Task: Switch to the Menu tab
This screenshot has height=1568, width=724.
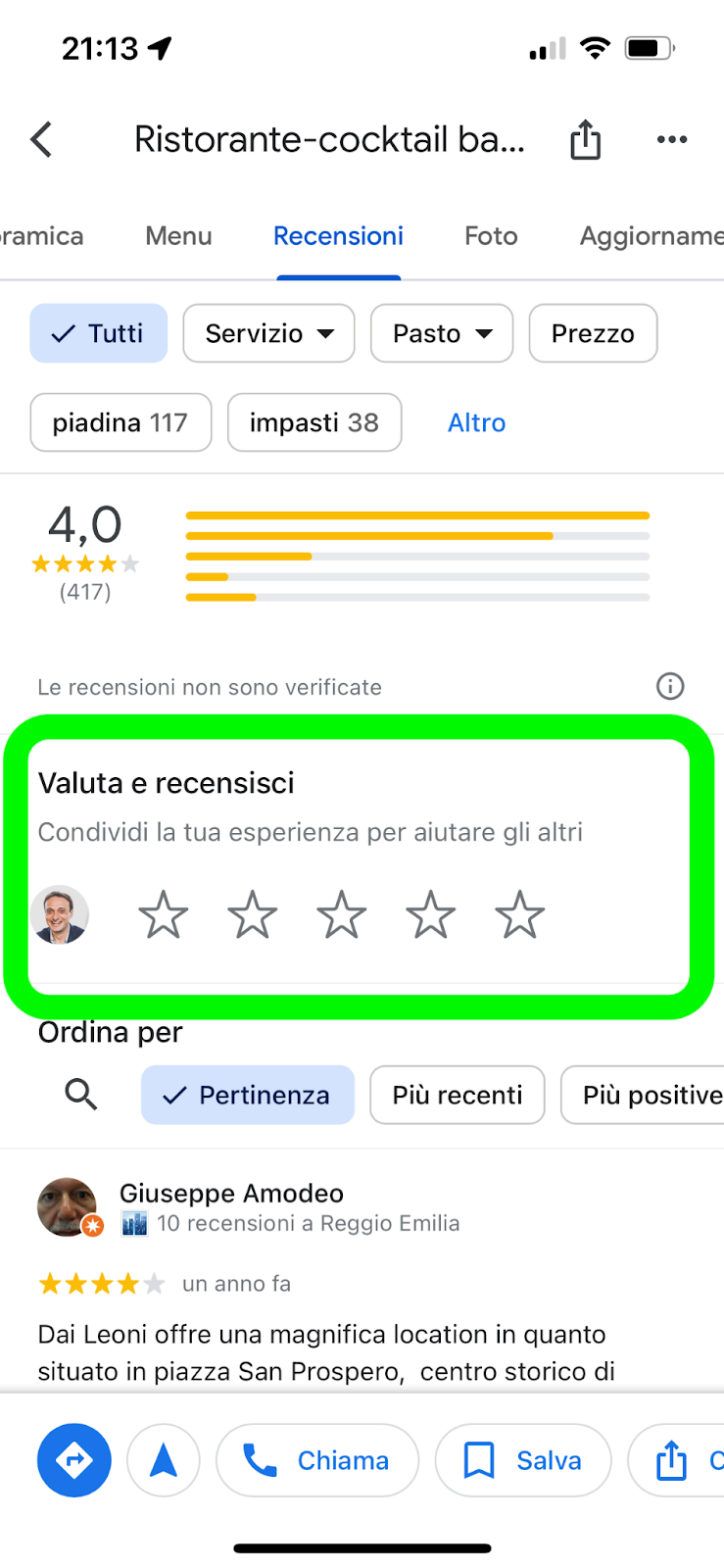Action: pos(178,236)
